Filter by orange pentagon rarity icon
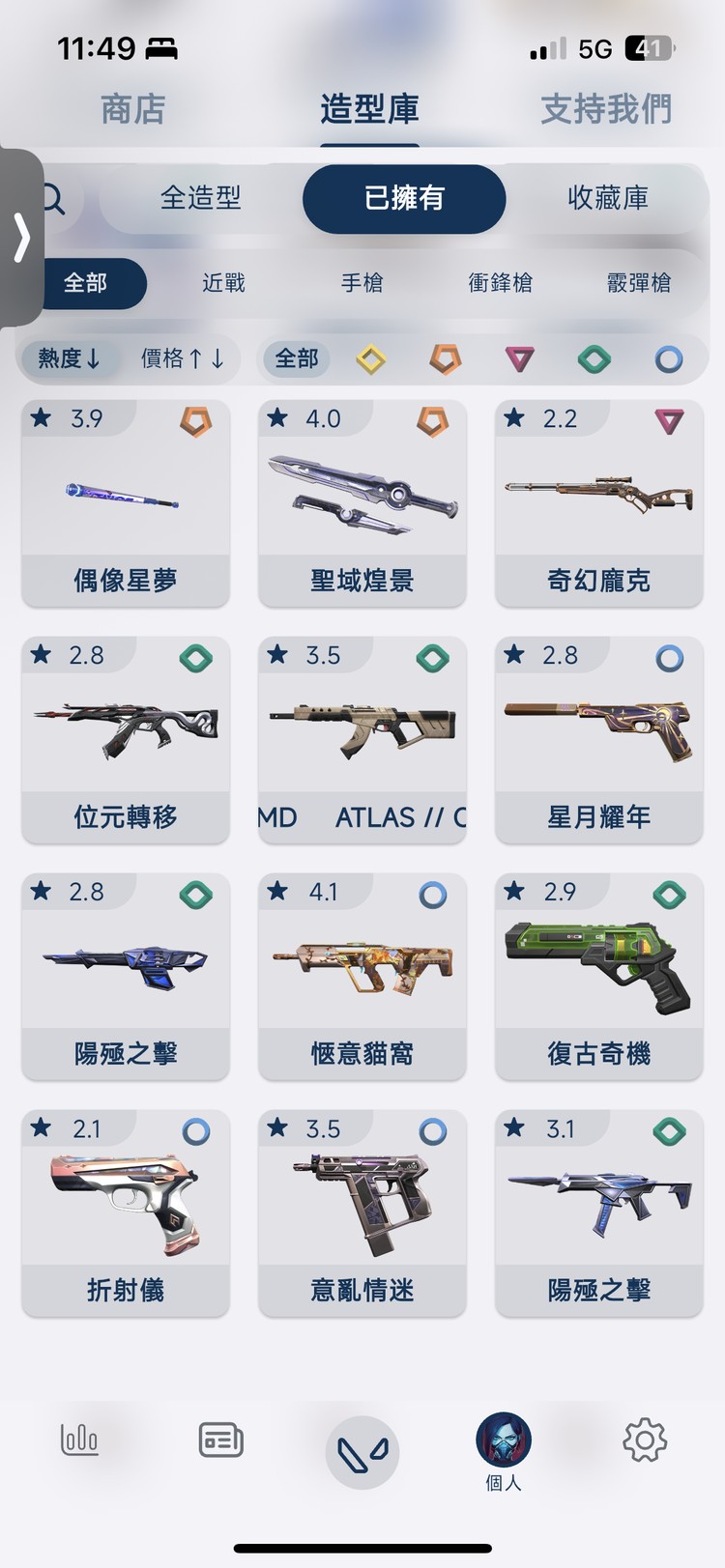This screenshot has width=725, height=1568. (x=445, y=358)
